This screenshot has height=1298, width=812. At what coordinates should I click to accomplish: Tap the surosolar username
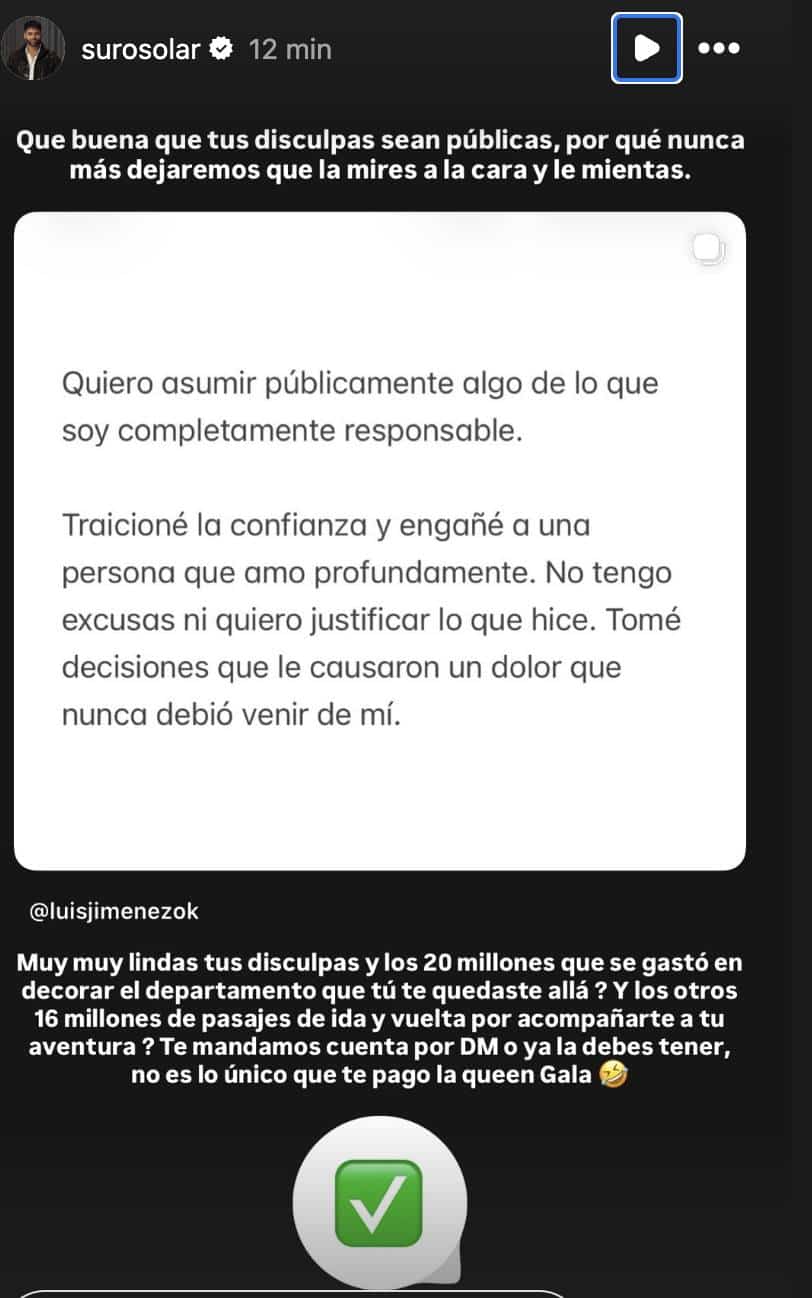tap(141, 49)
